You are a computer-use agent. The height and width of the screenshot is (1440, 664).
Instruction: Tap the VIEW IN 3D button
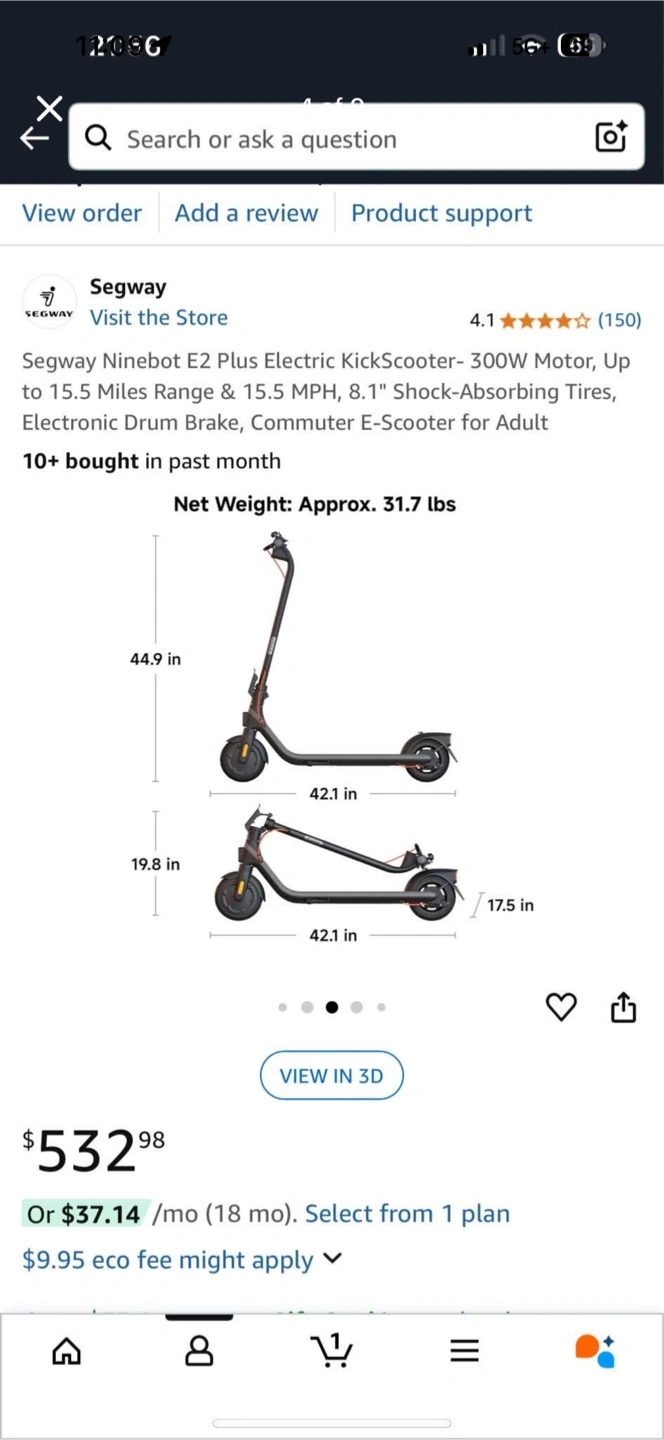coord(331,1076)
